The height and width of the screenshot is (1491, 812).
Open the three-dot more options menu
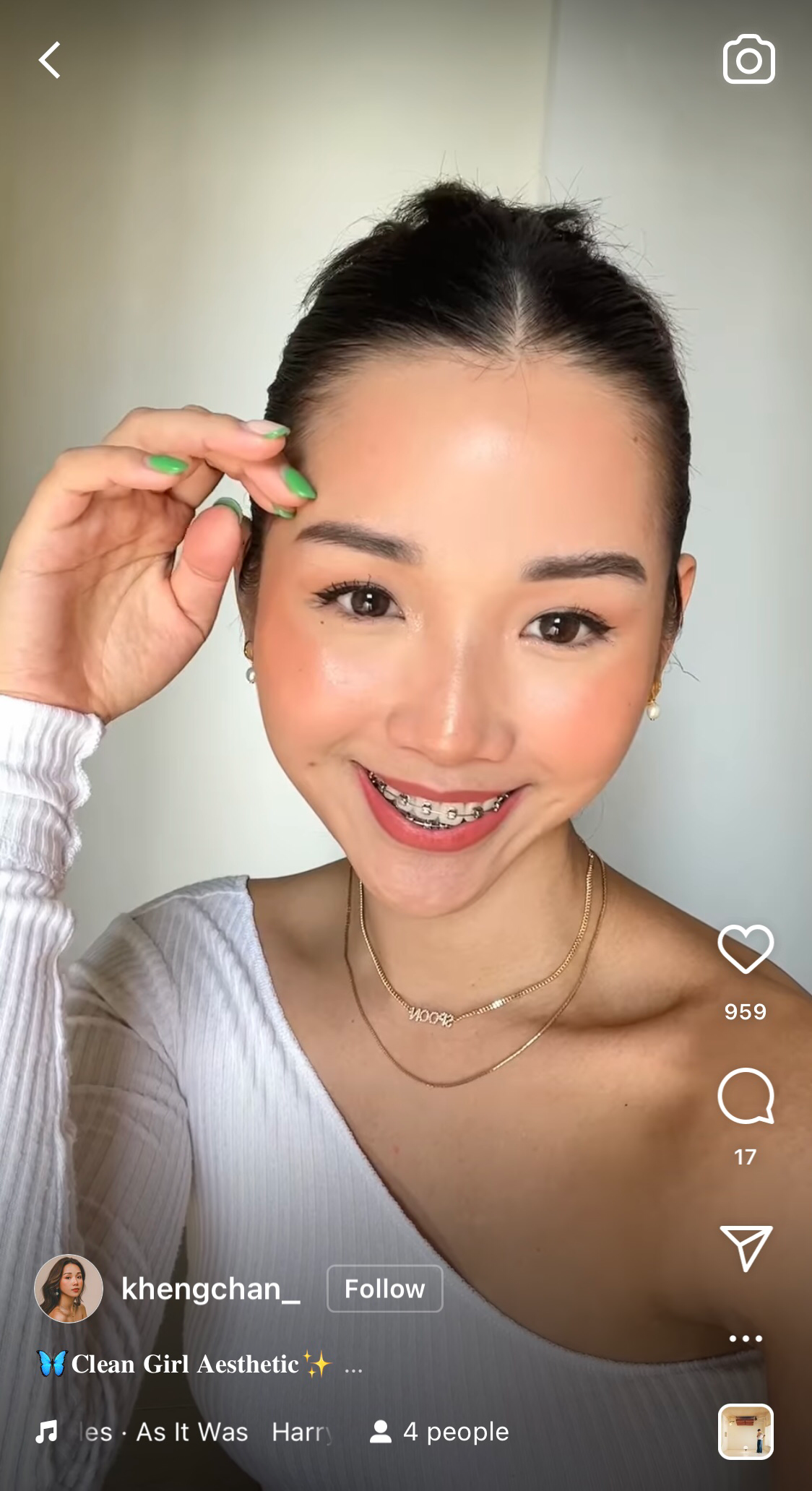point(746,1339)
